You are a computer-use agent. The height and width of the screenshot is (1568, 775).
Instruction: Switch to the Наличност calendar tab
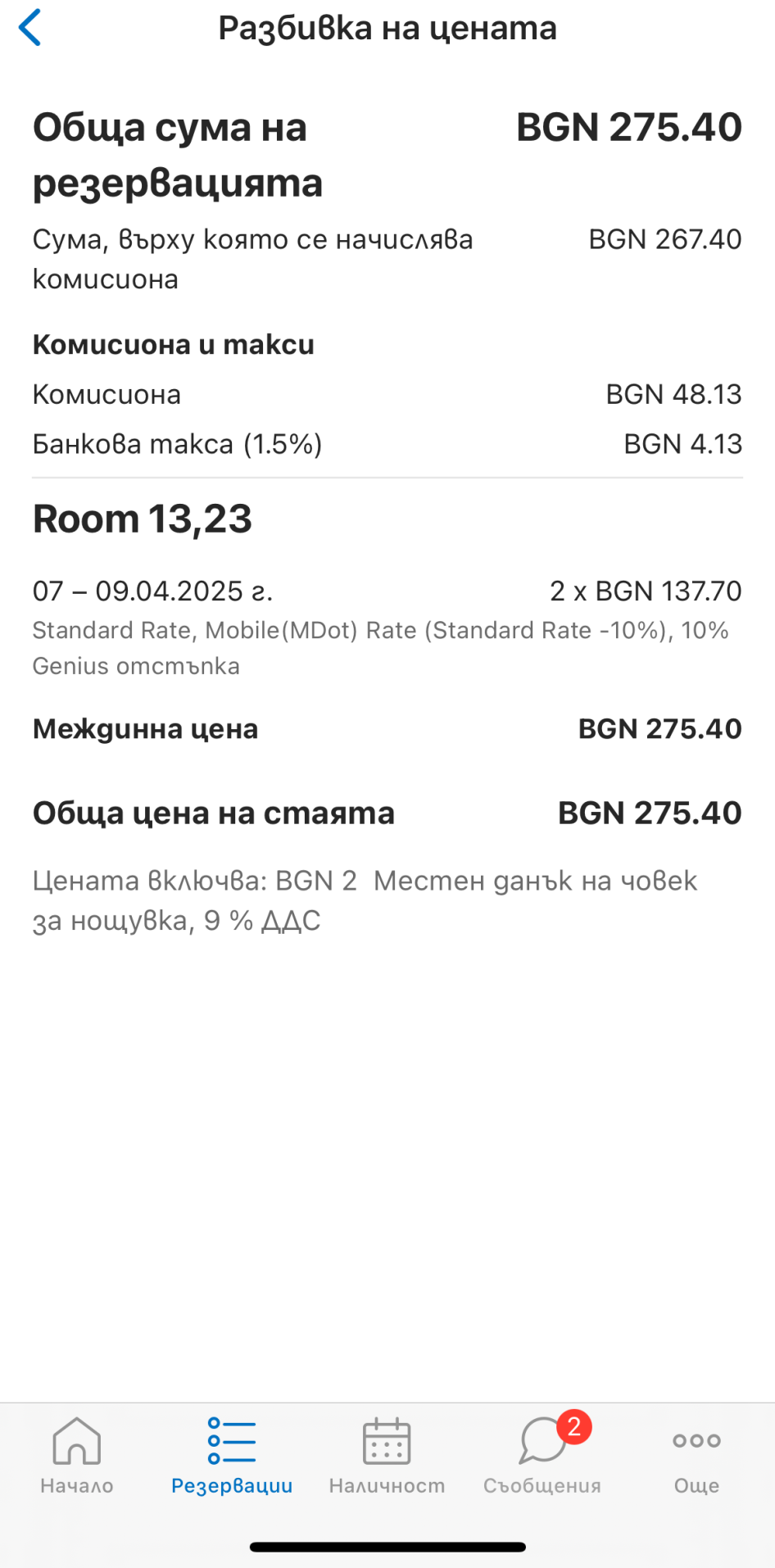387,1455
